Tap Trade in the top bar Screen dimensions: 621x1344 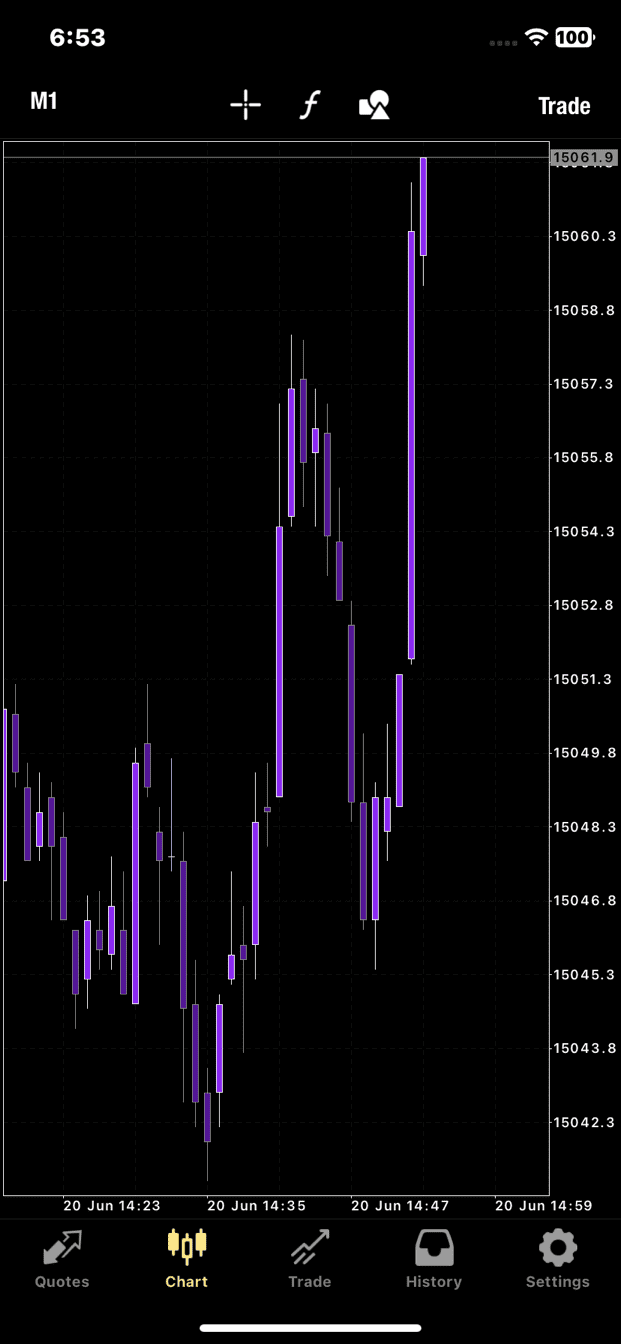pos(564,106)
